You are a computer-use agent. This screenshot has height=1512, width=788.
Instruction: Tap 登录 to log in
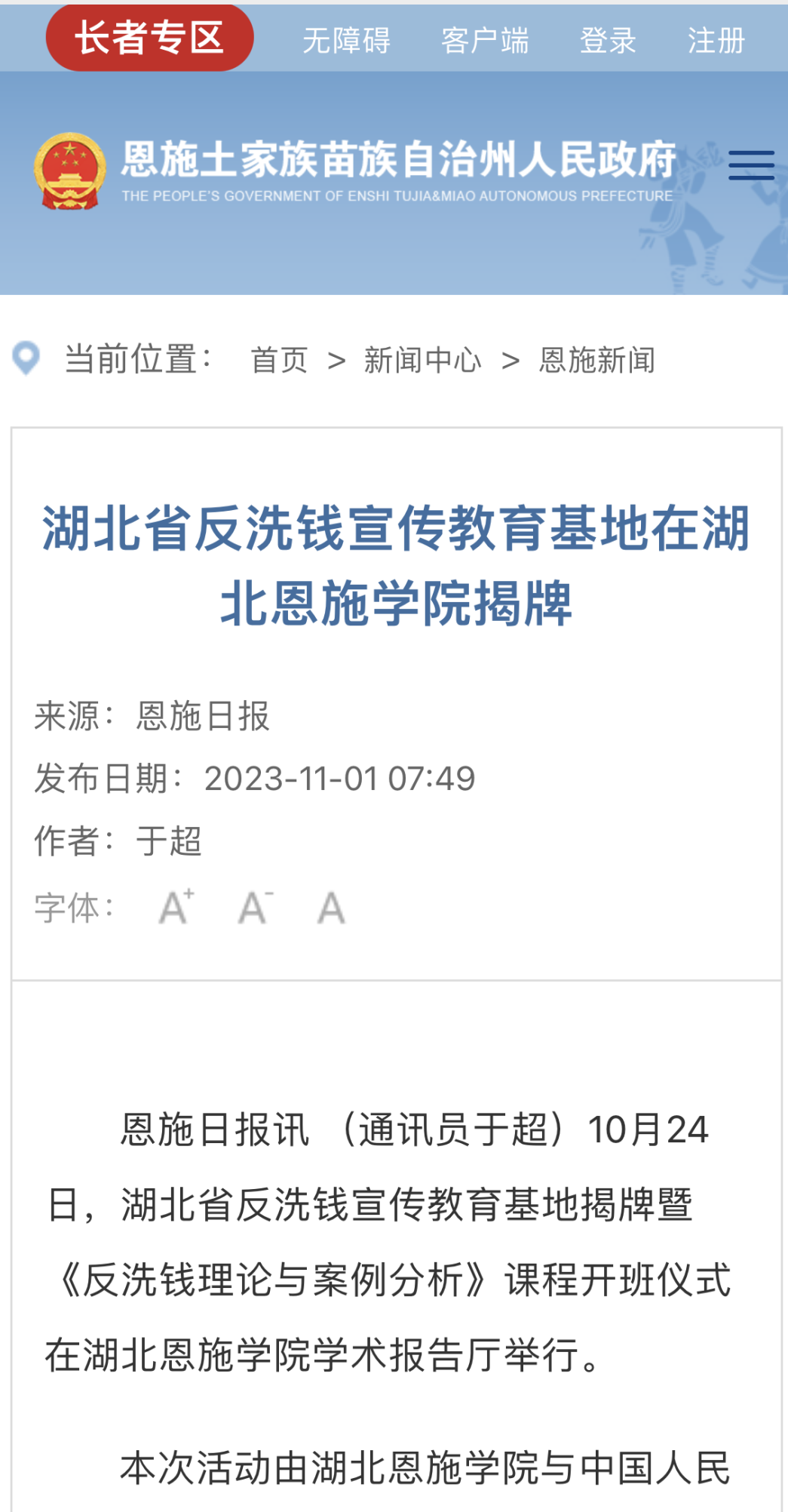pyautogui.click(x=608, y=41)
